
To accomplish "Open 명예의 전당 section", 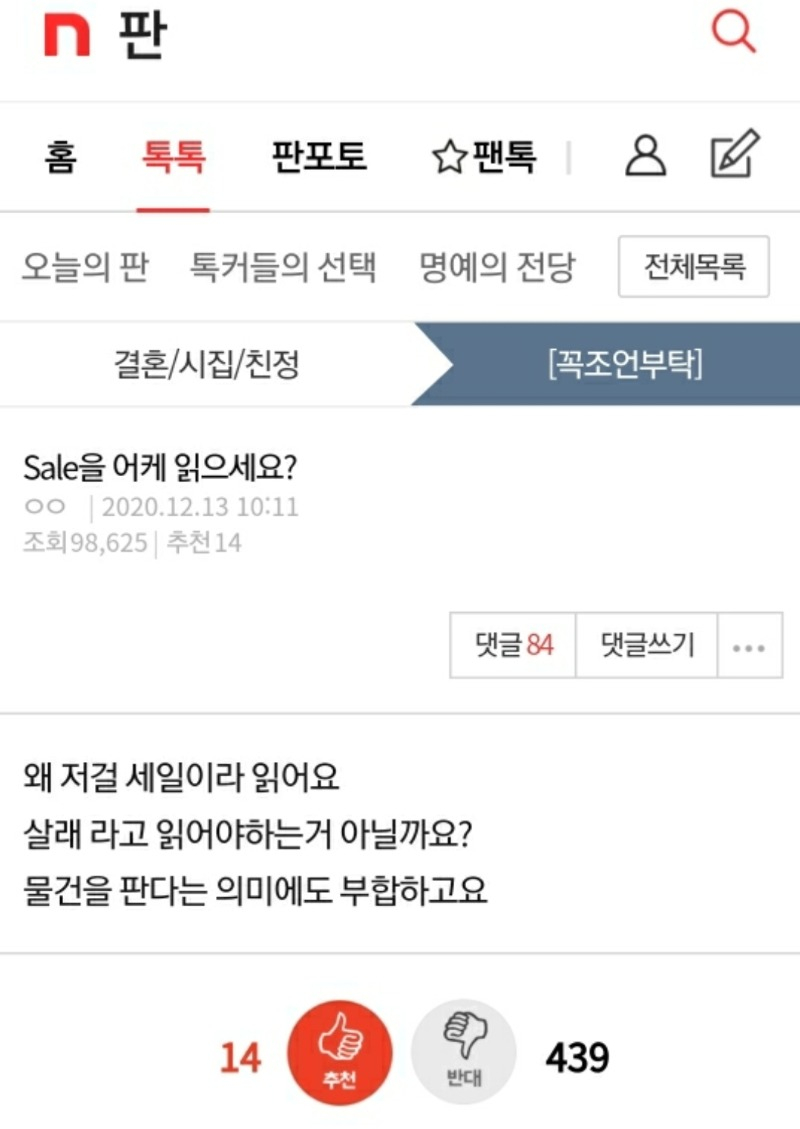I will (497, 267).
